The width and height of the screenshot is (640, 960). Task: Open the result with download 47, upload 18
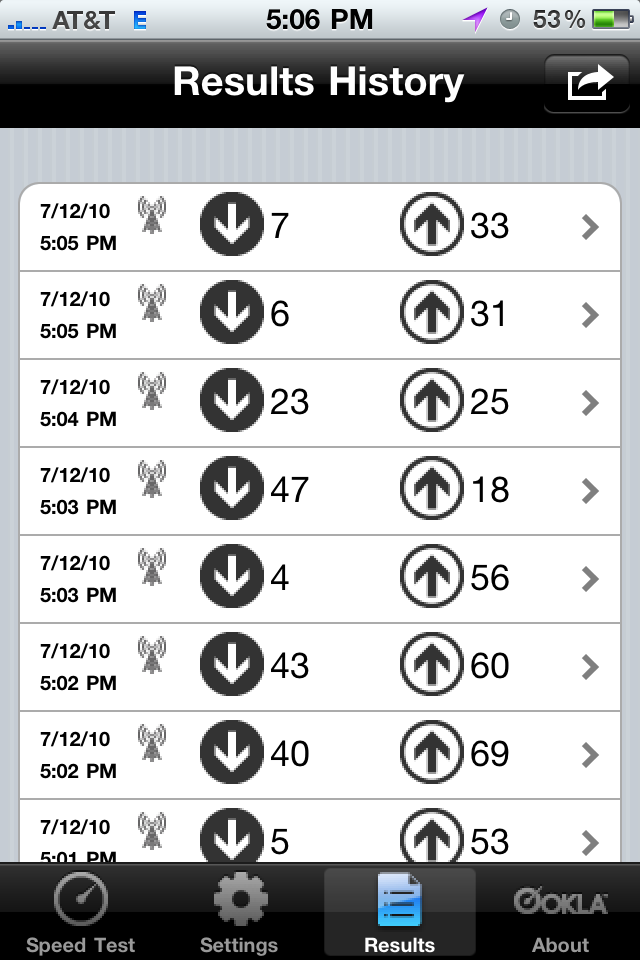click(x=320, y=491)
